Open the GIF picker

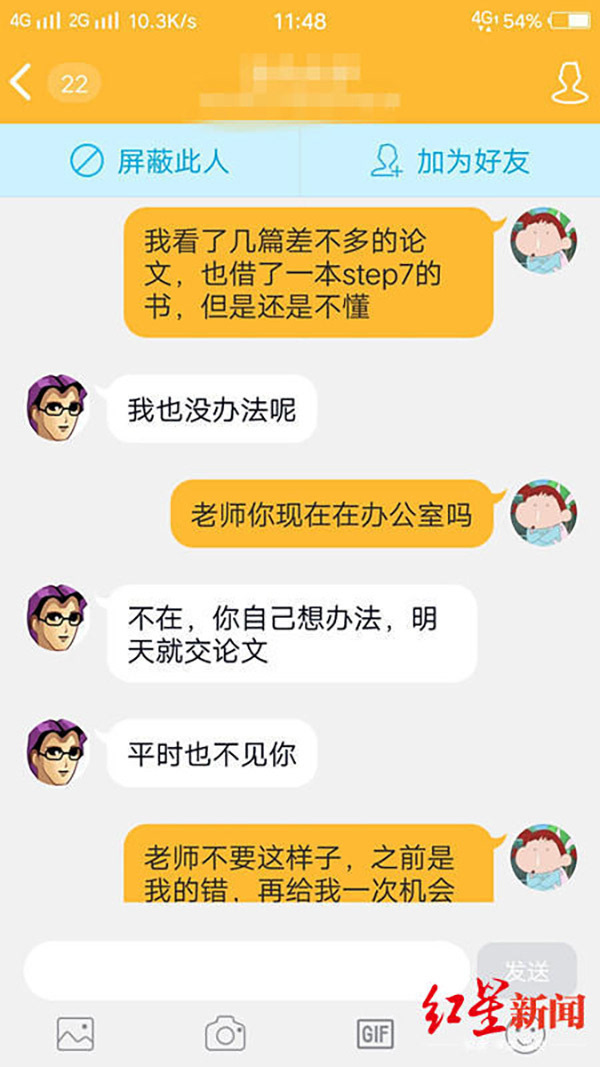375,1033
